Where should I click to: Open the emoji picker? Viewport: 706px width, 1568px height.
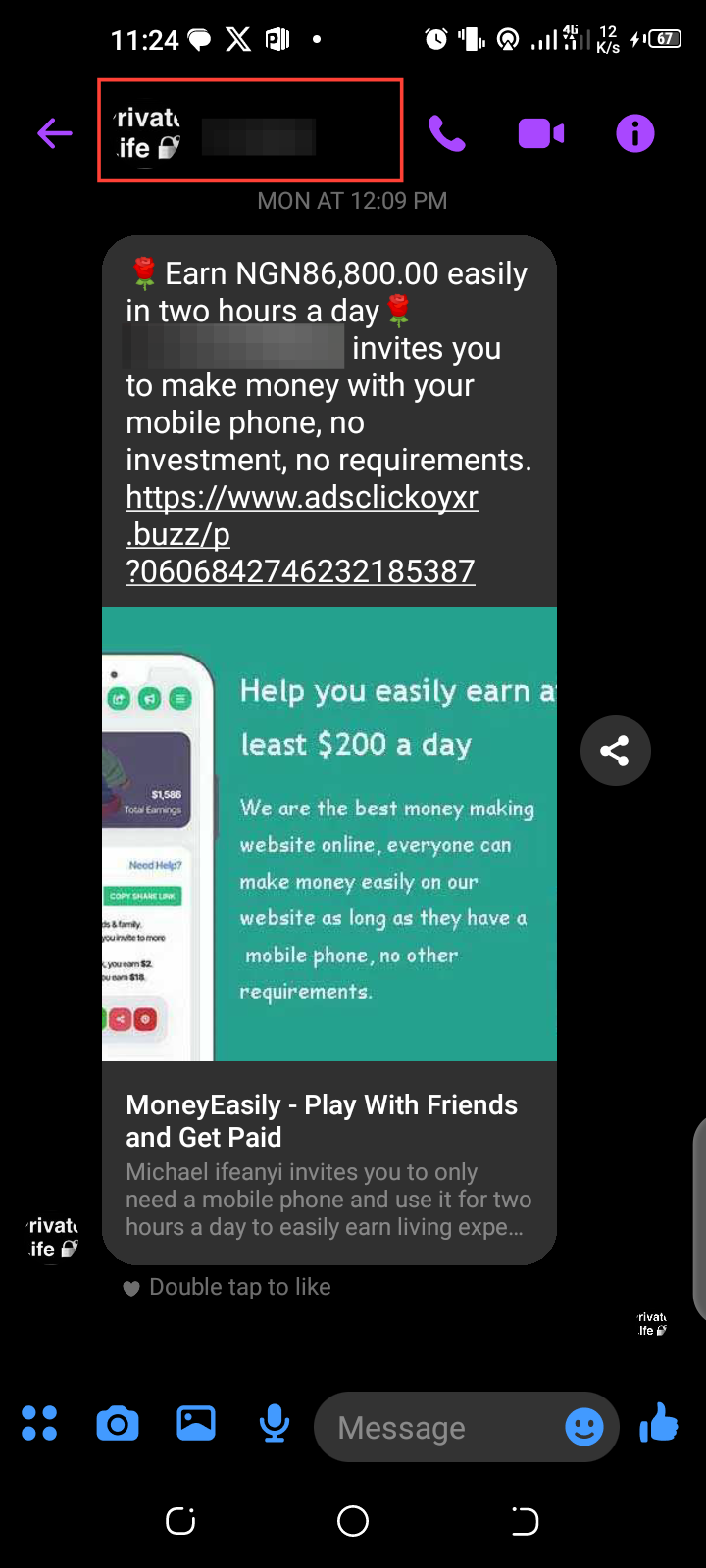coord(584,1427)
